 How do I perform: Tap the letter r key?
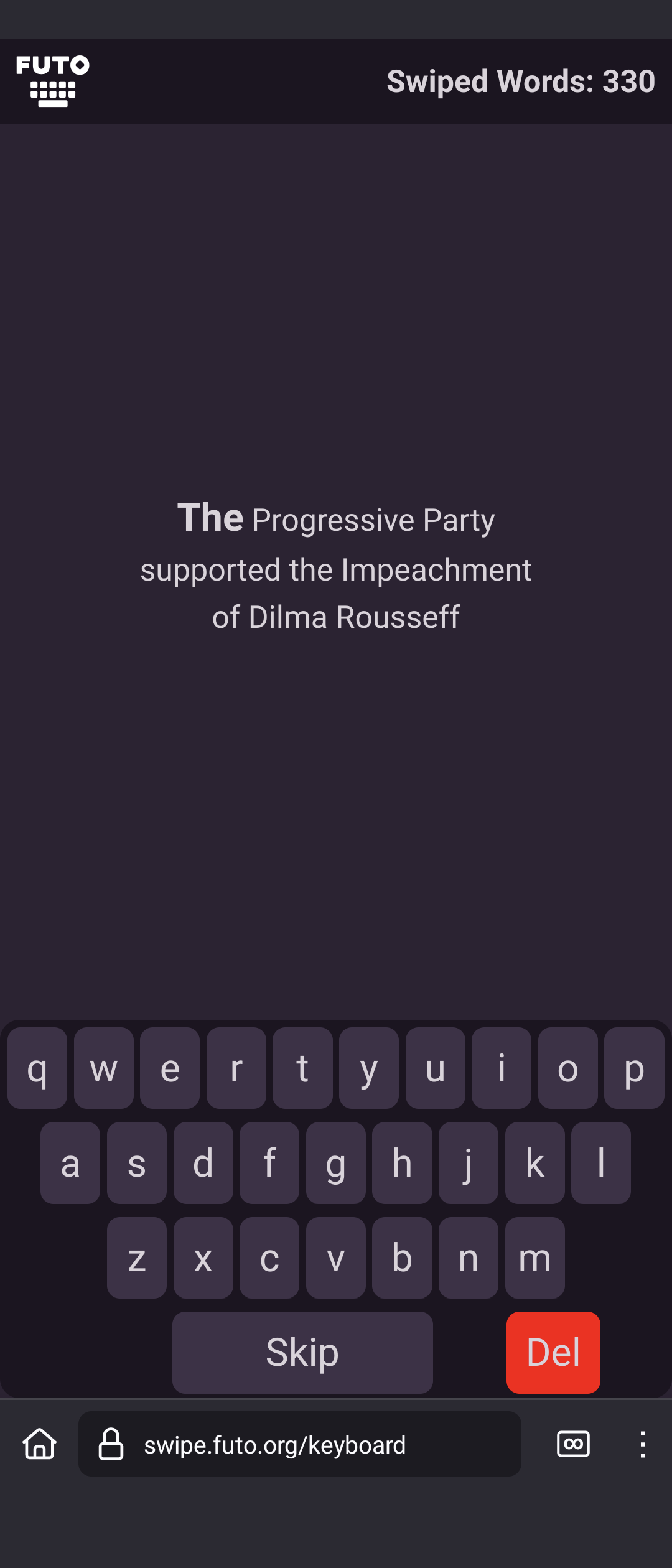[x=236, y=1068]
